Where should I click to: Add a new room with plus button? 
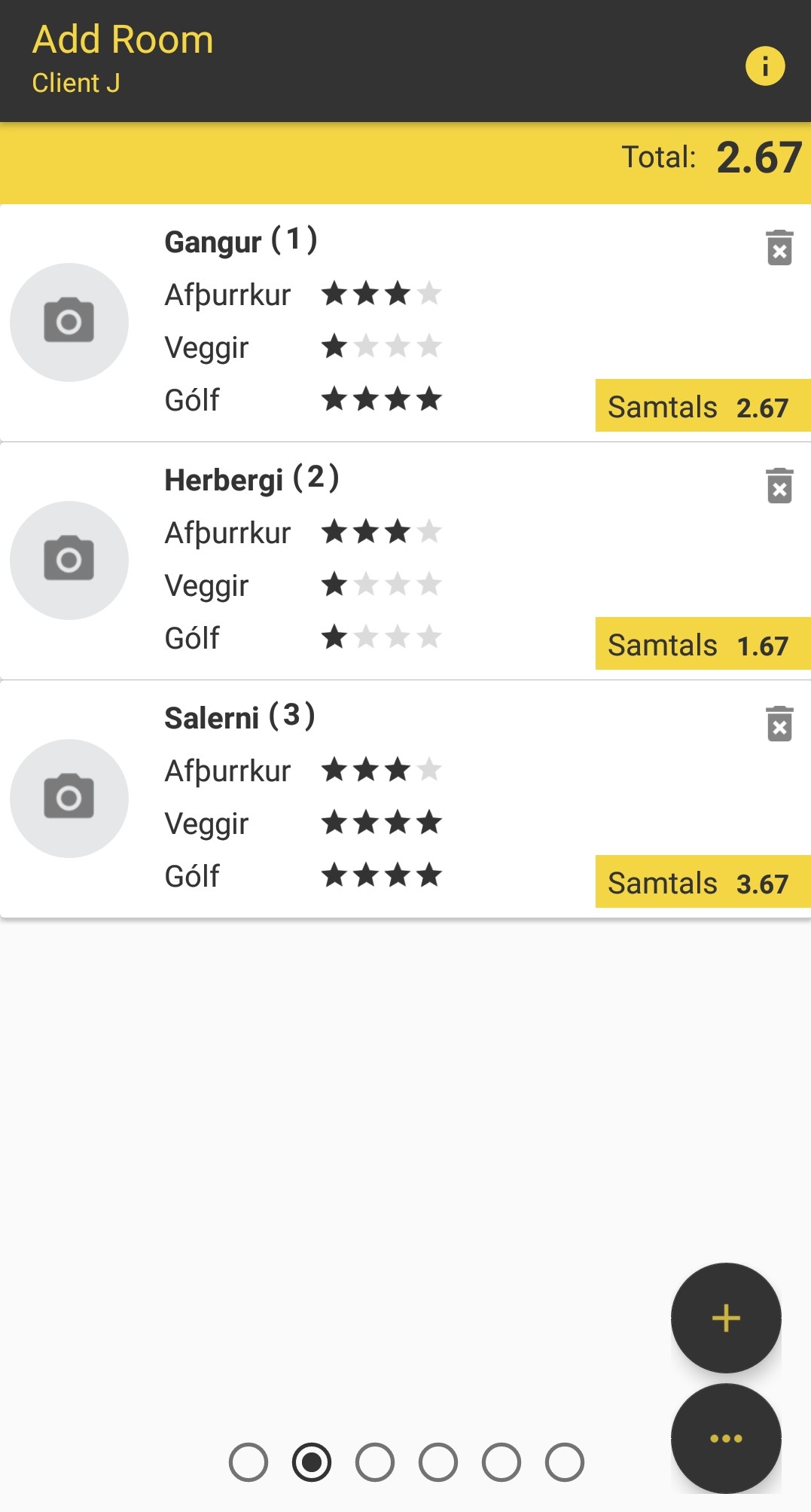click(726, 1318)
